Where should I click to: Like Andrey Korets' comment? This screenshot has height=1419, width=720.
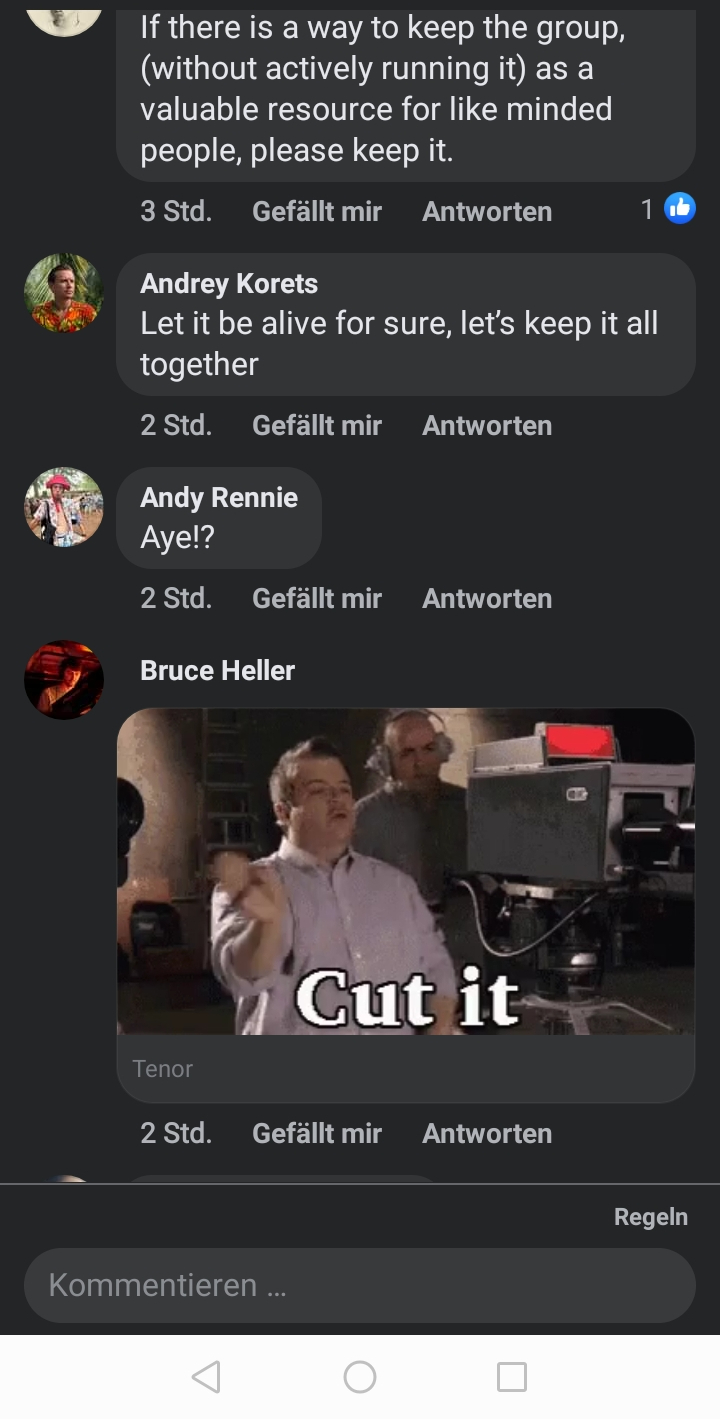(x=317, y=425)
